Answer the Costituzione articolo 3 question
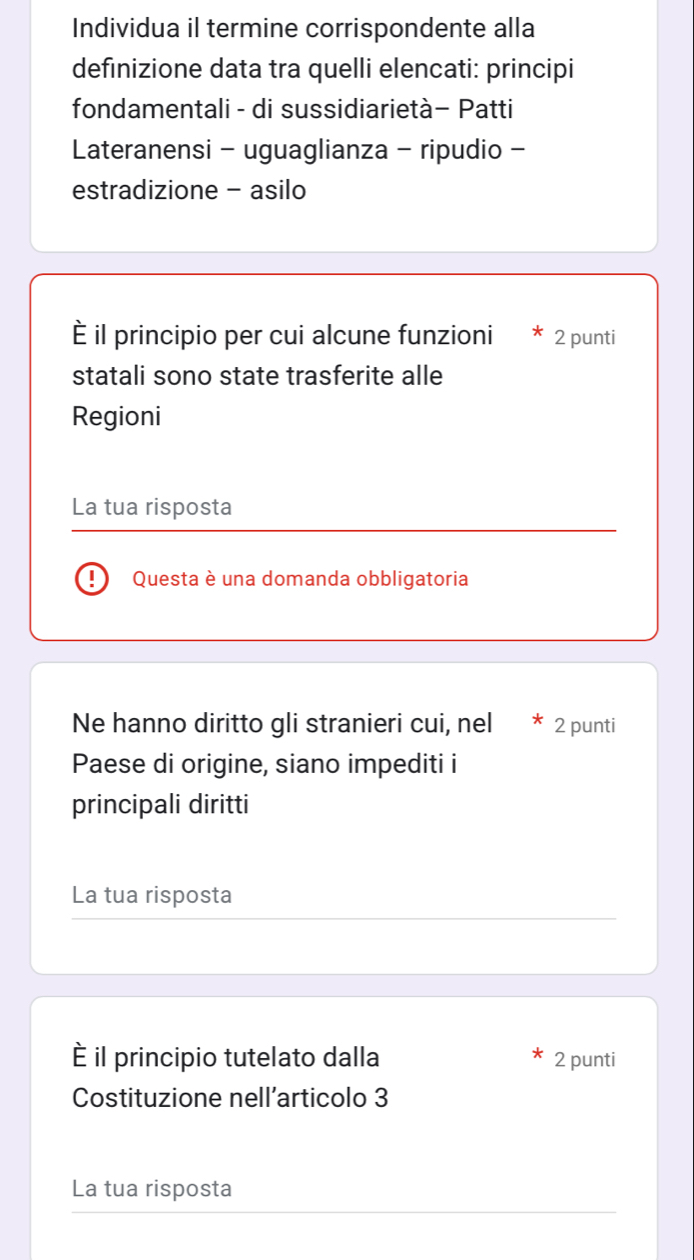 point(343,1189)
